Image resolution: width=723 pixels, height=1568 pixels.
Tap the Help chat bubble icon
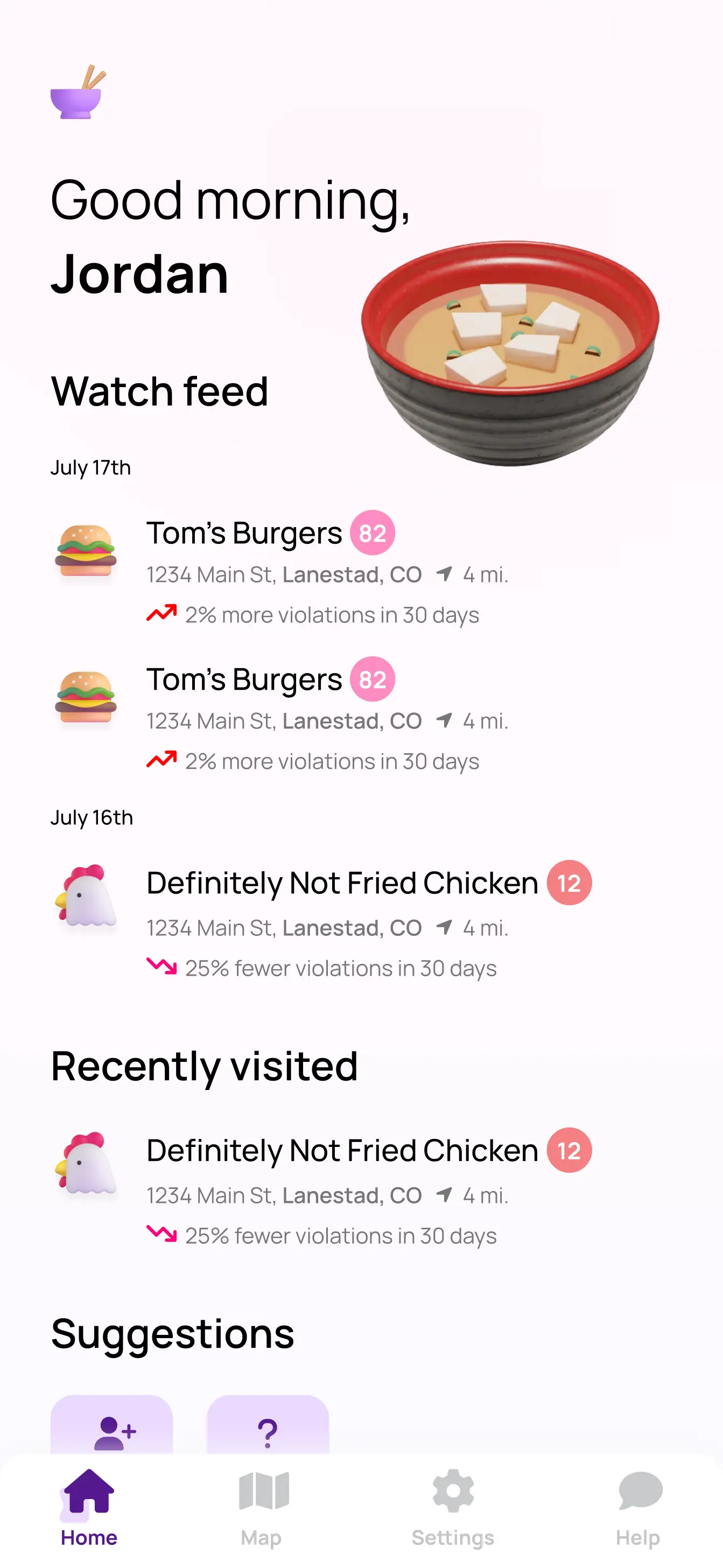click(638, 1493)
